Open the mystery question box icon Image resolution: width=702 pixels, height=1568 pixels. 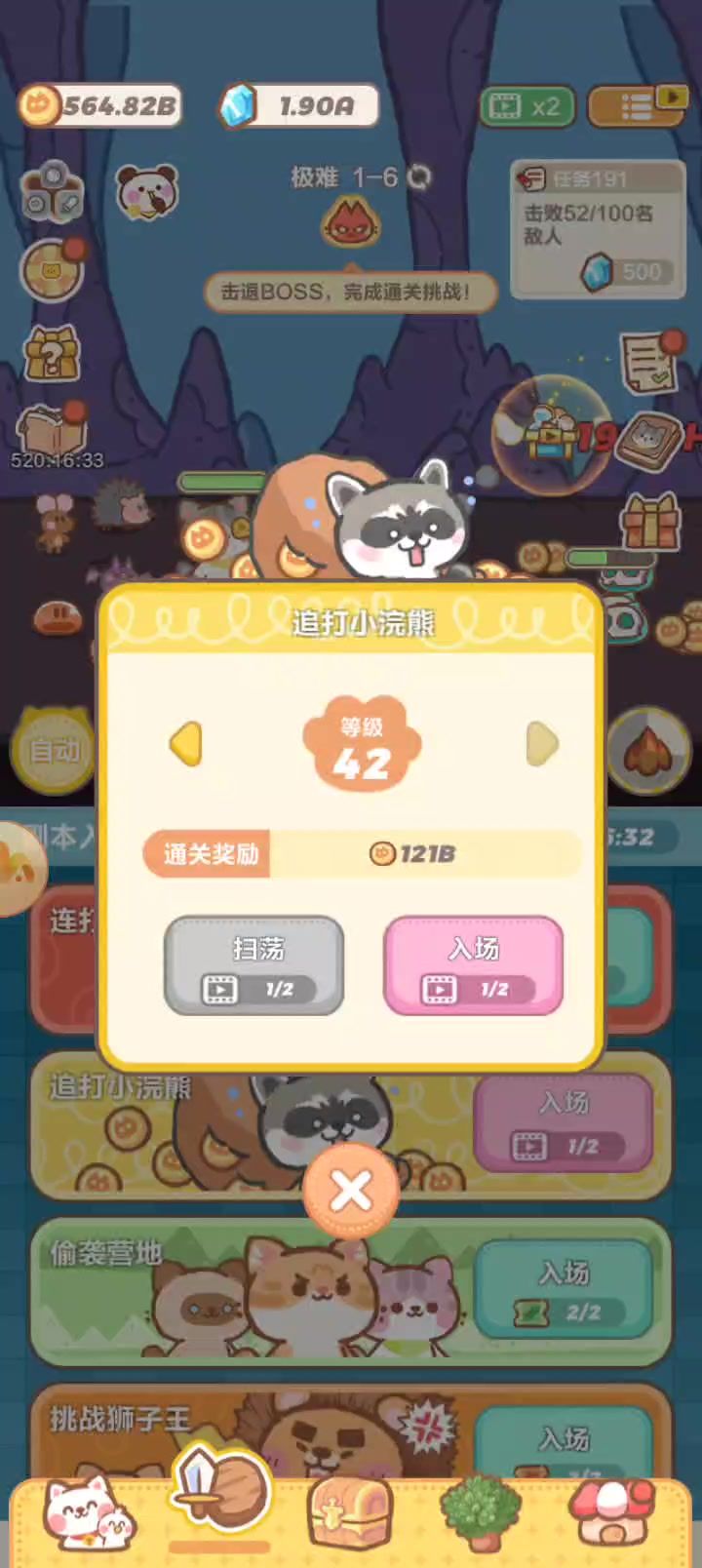52,352
